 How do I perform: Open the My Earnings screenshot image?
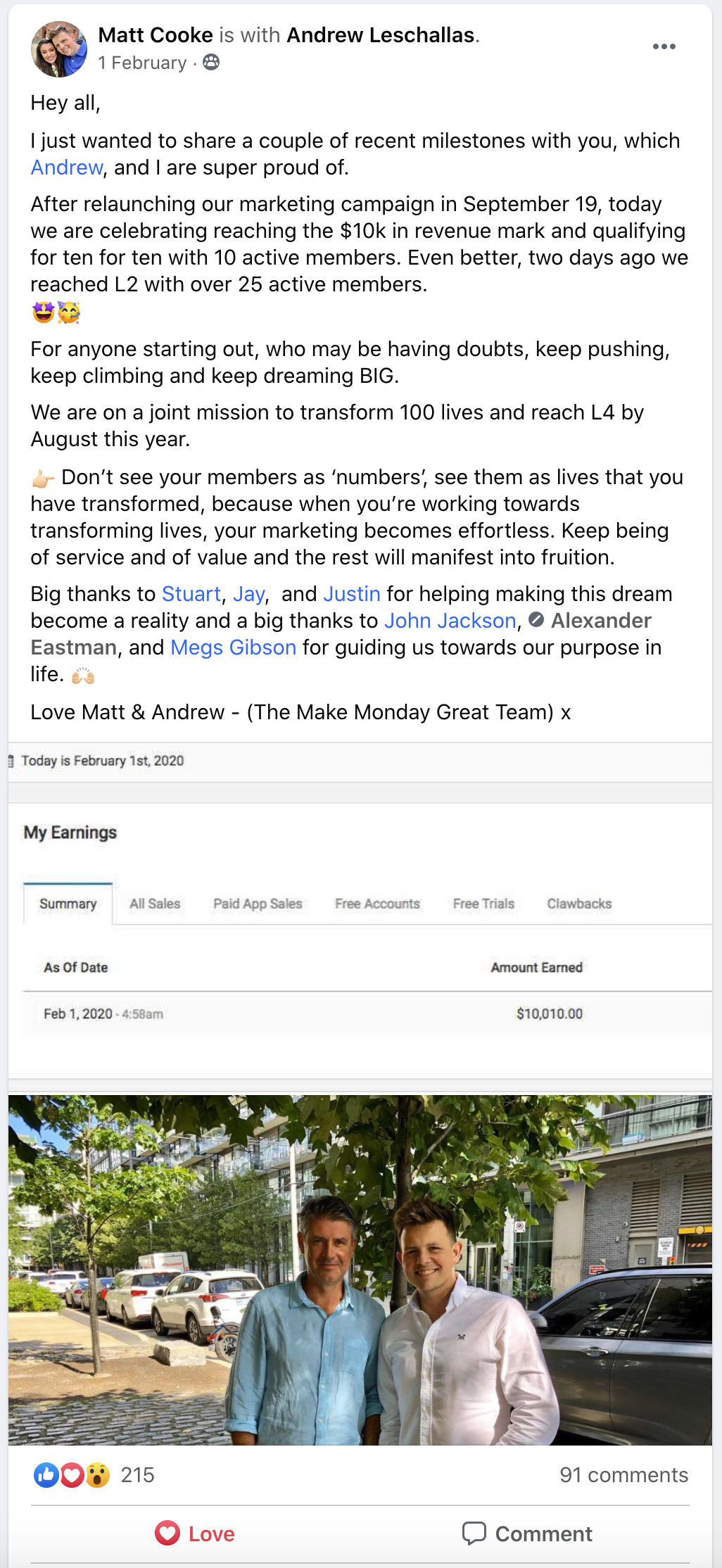tap(360, 911)
